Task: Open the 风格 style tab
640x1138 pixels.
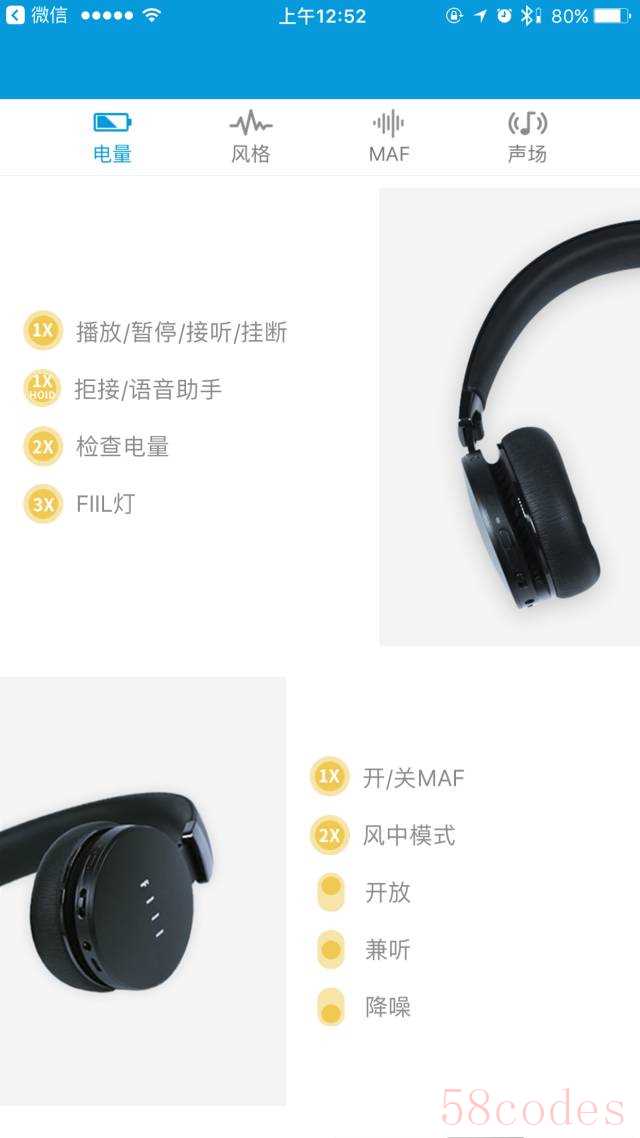Action: 250,137
